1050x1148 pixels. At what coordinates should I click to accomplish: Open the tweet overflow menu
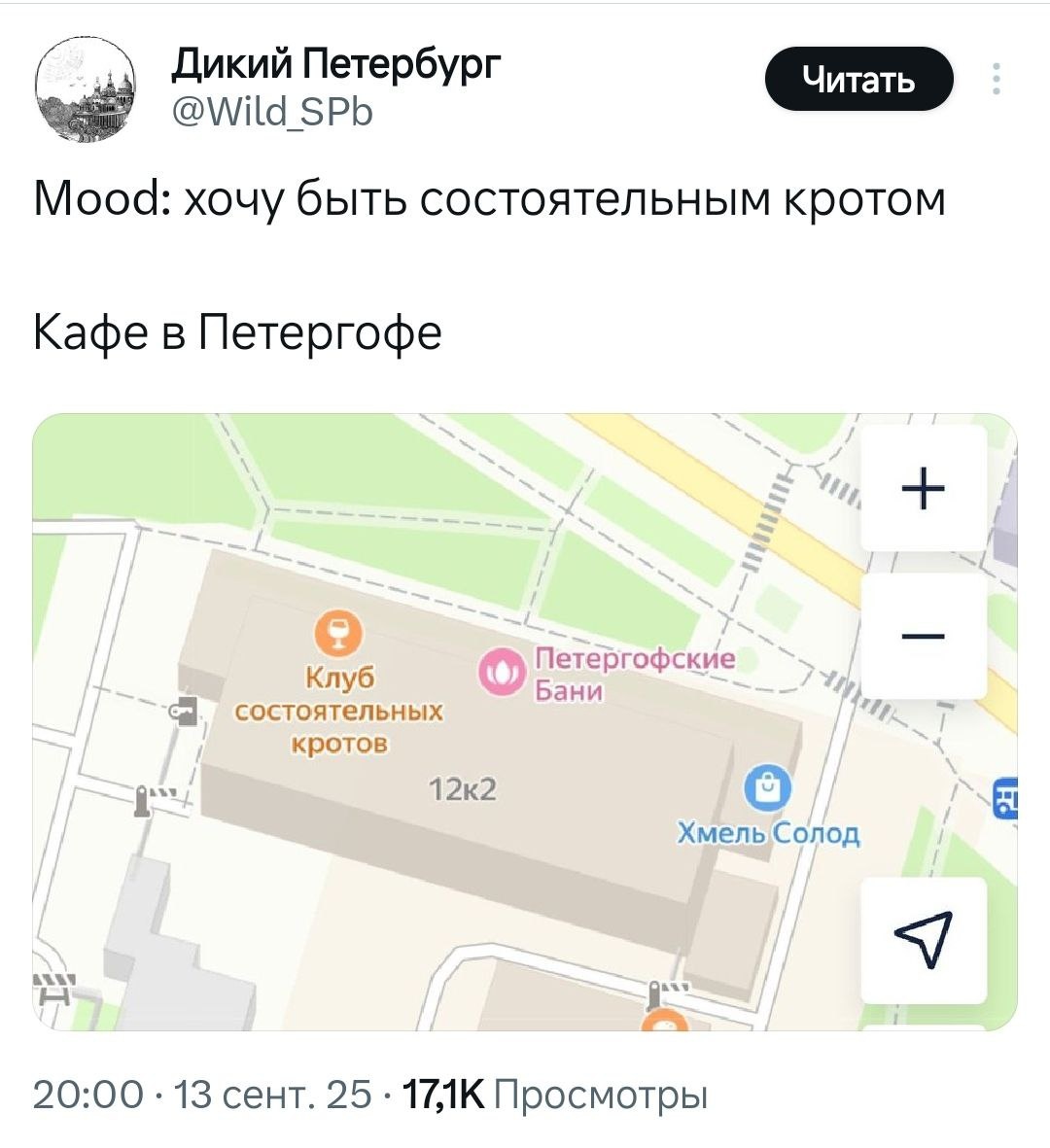point(996,80)
